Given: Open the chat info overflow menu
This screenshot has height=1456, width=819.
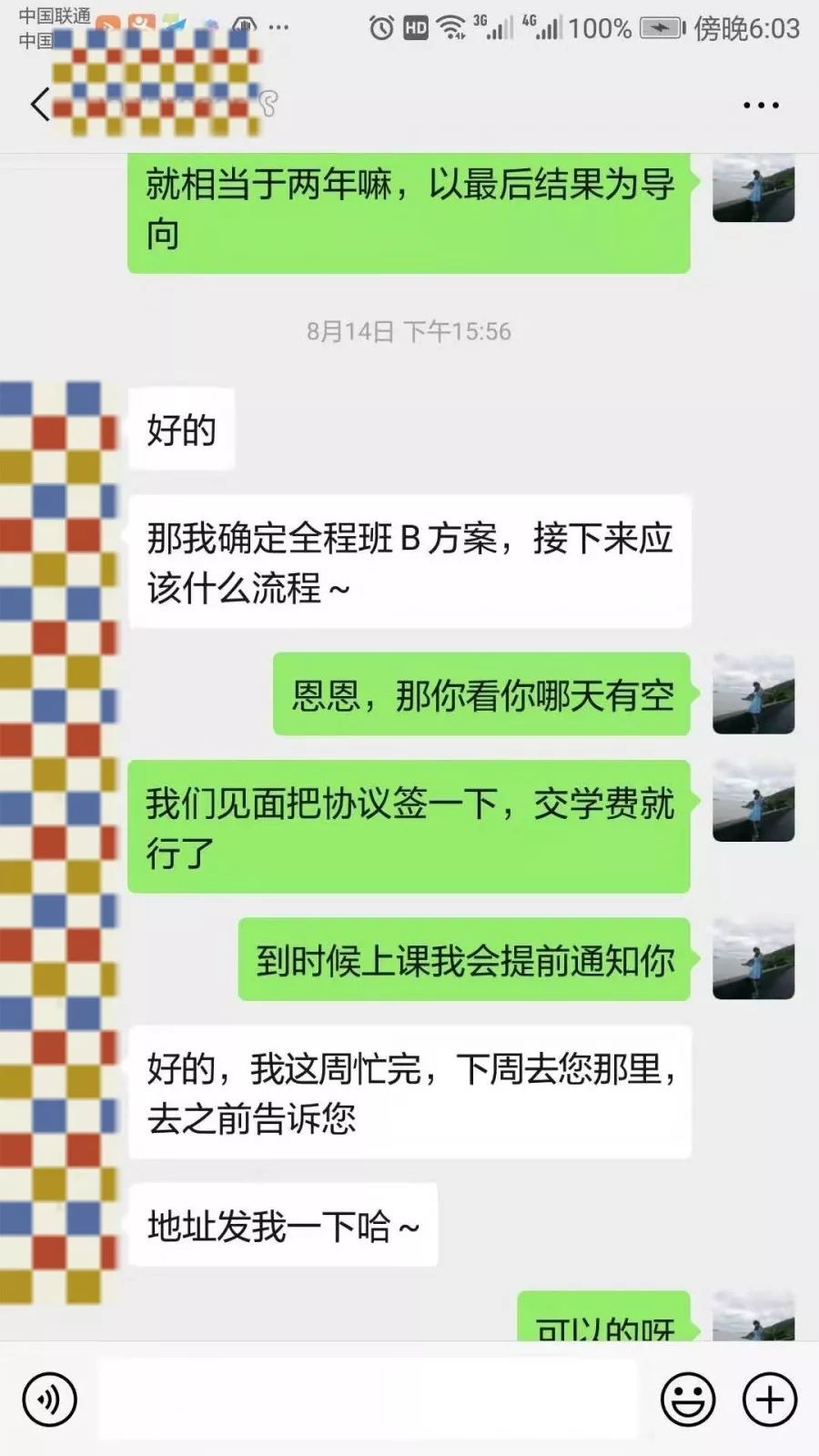Looking at the screenshot, I should click(761, 106).
